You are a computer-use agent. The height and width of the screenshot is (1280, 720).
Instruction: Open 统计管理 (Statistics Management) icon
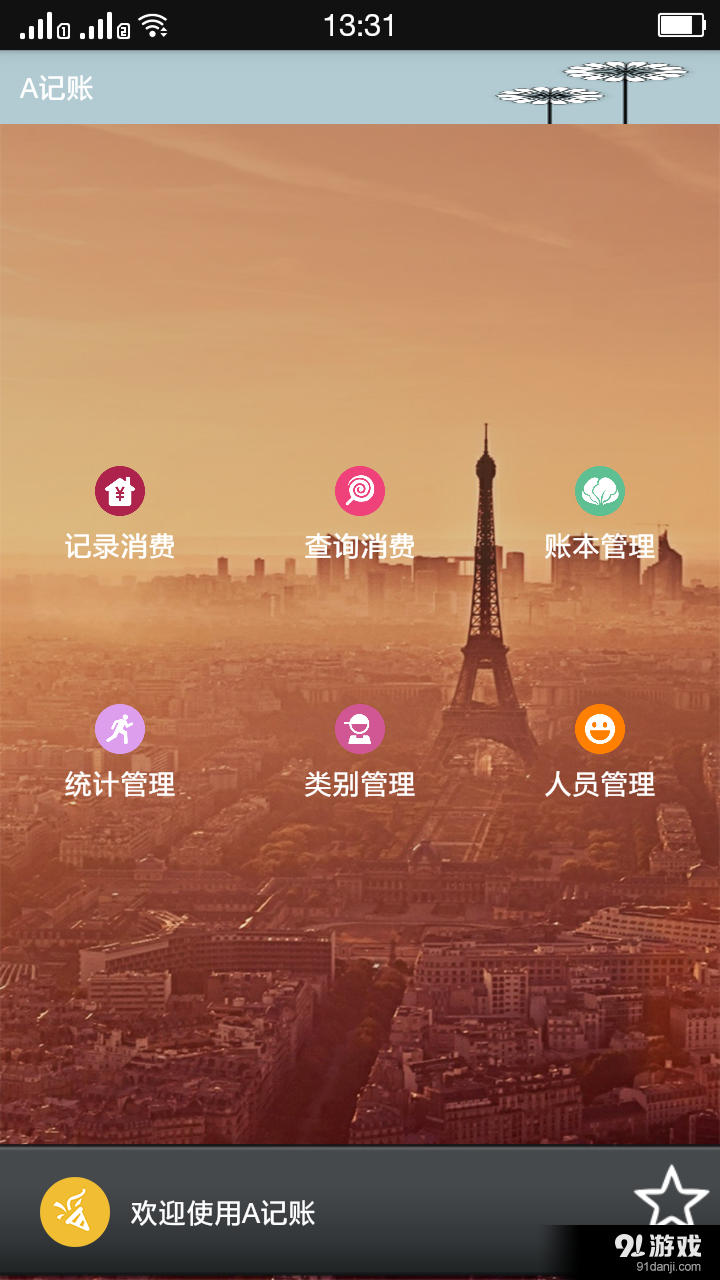(120, 729)
